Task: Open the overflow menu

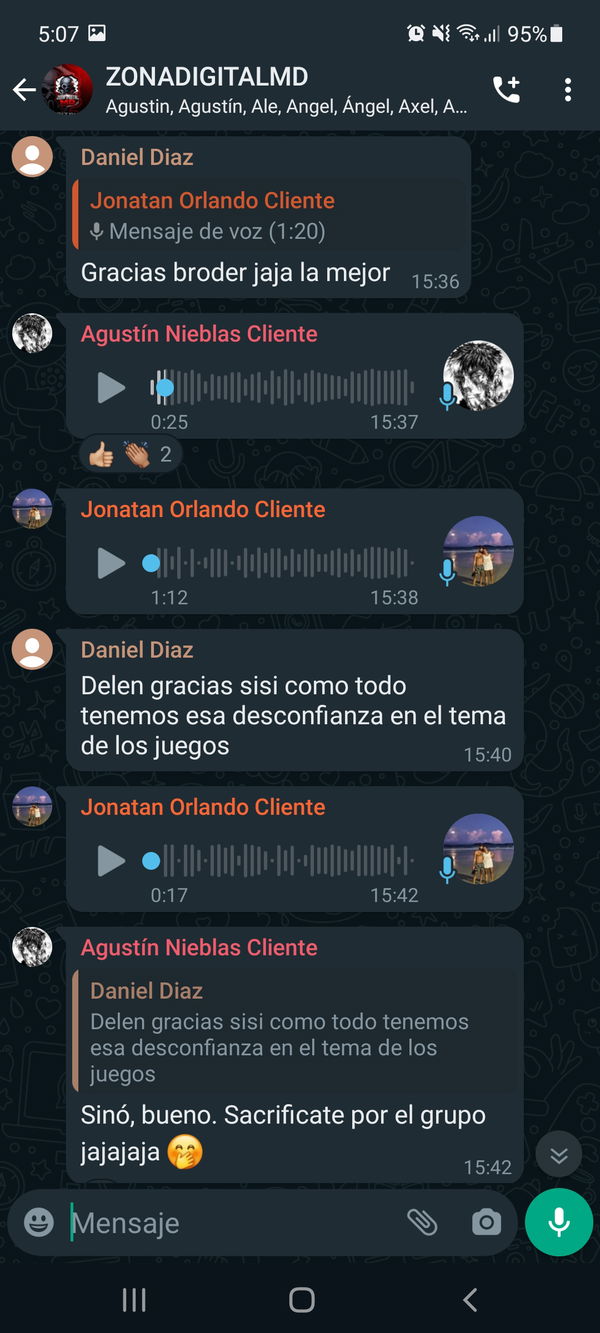Action: pyautogui.click(x=568, y=90)
